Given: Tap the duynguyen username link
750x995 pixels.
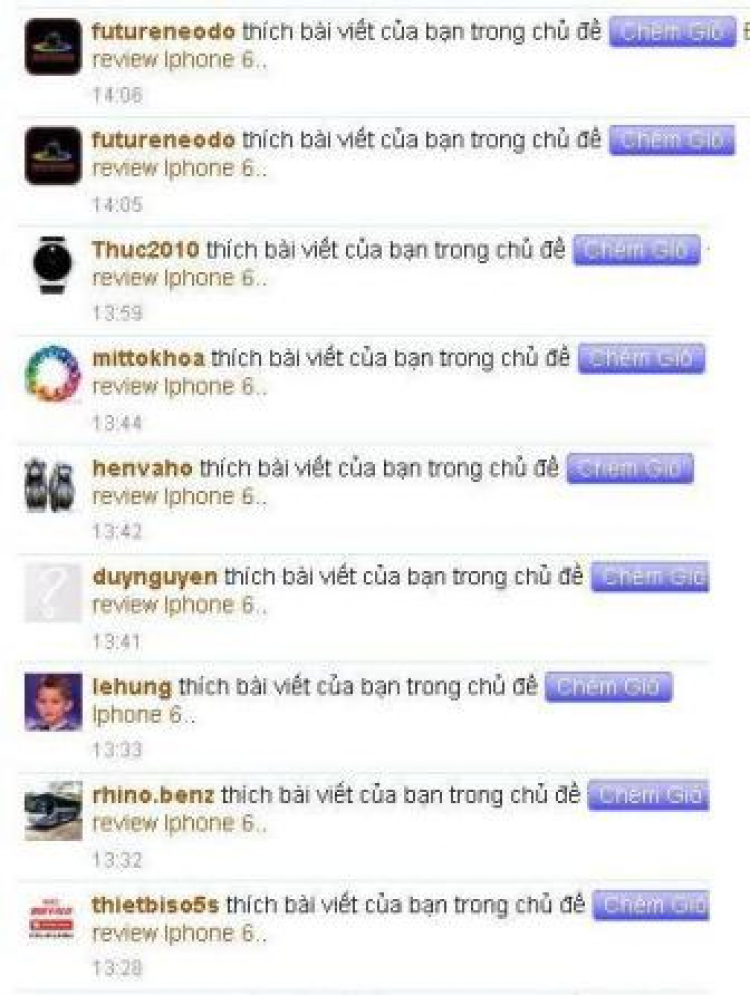Looking at the screenshot, I should tap(154, 576).
